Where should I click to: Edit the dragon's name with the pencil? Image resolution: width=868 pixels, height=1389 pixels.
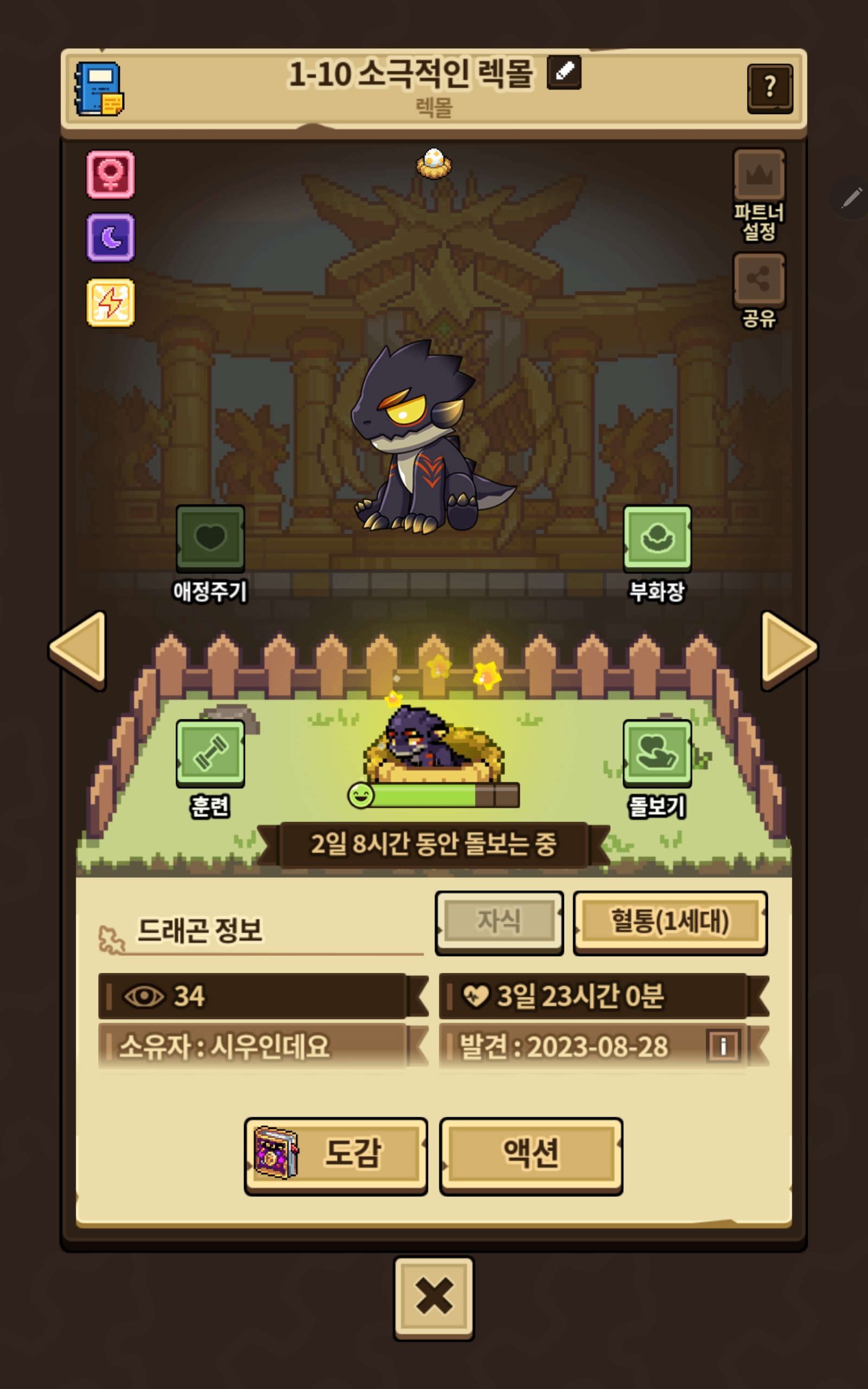pos(564,72)
